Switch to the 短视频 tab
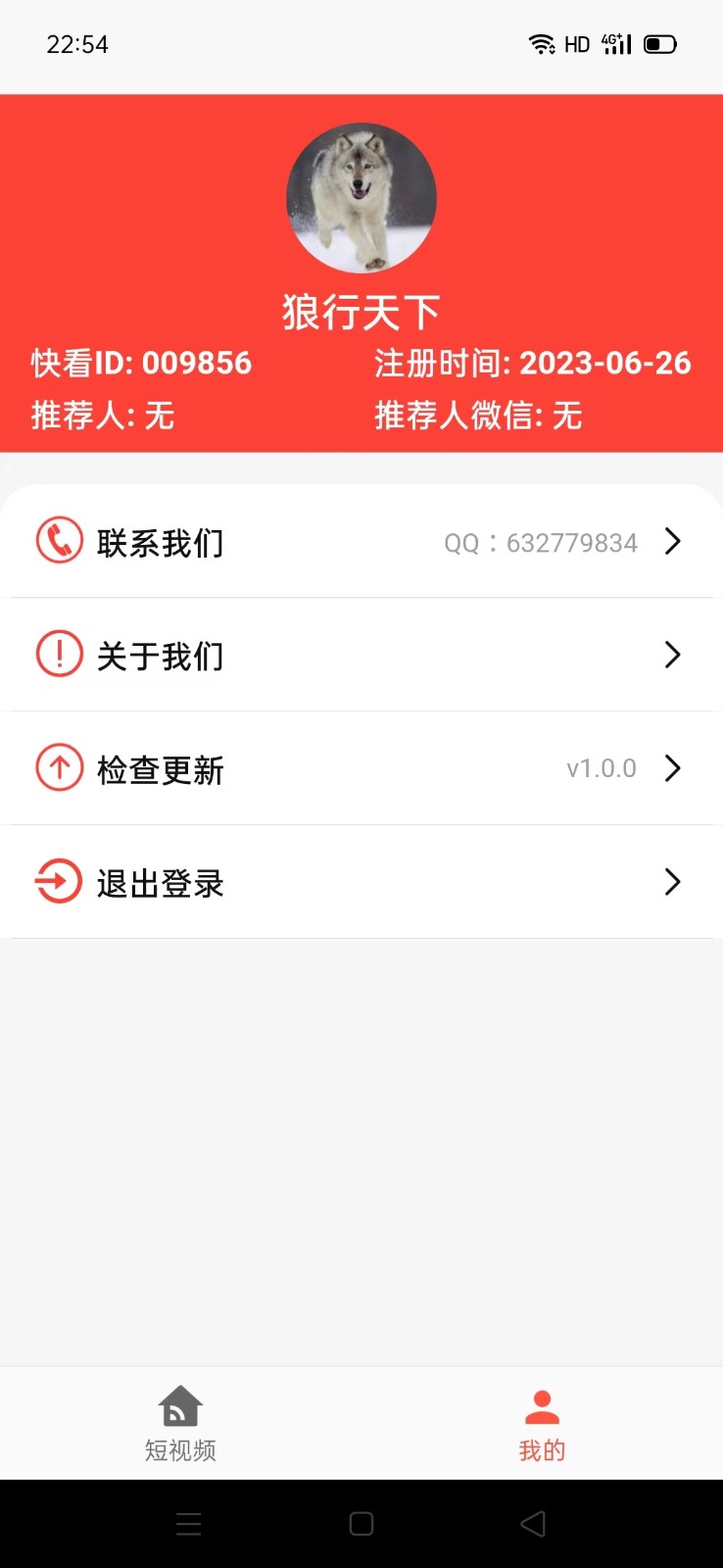Image resolution: width=723 pixels, height=1568 pixels. coord(179,1423)
